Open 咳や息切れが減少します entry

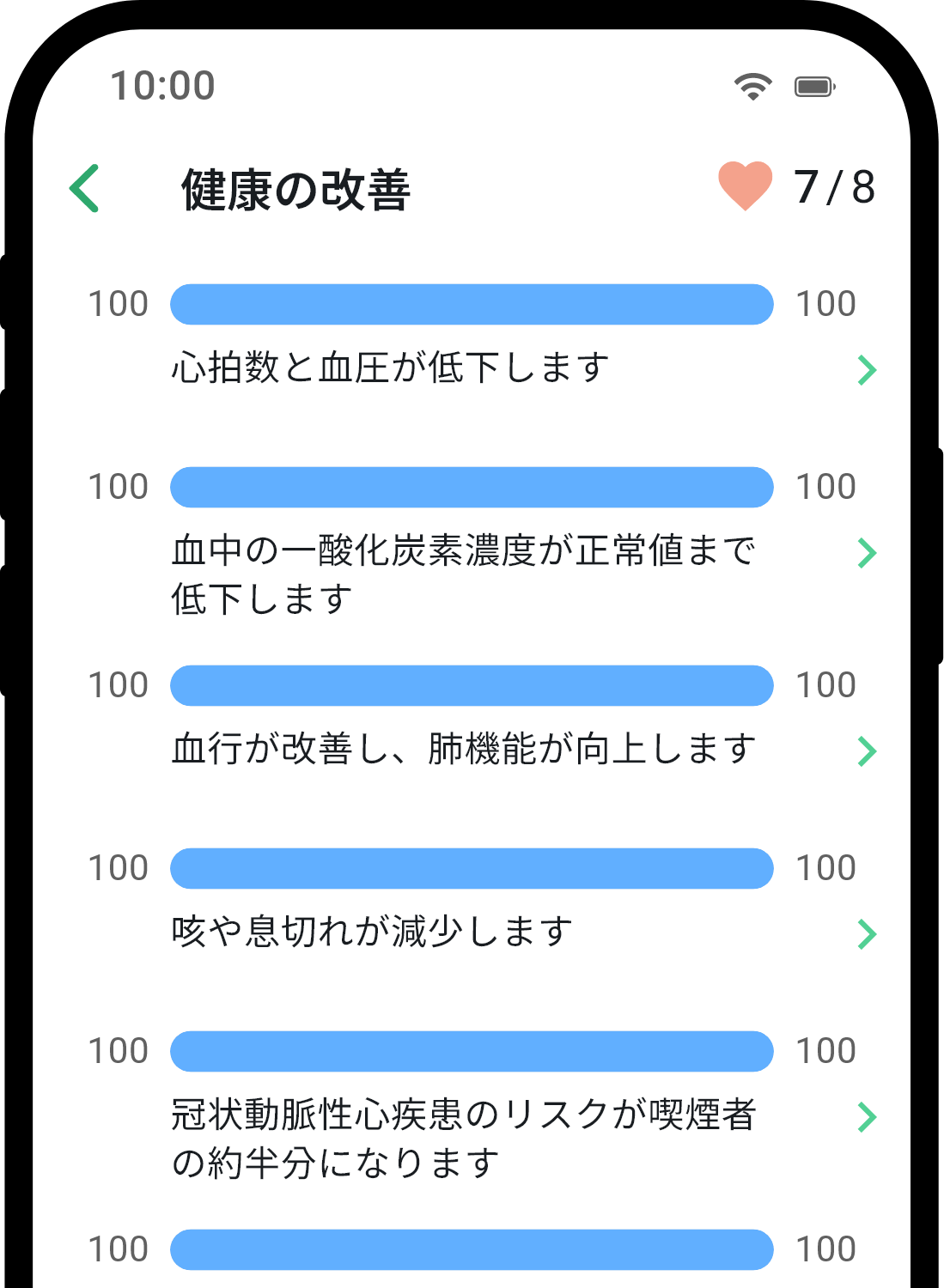click(866, 934)
